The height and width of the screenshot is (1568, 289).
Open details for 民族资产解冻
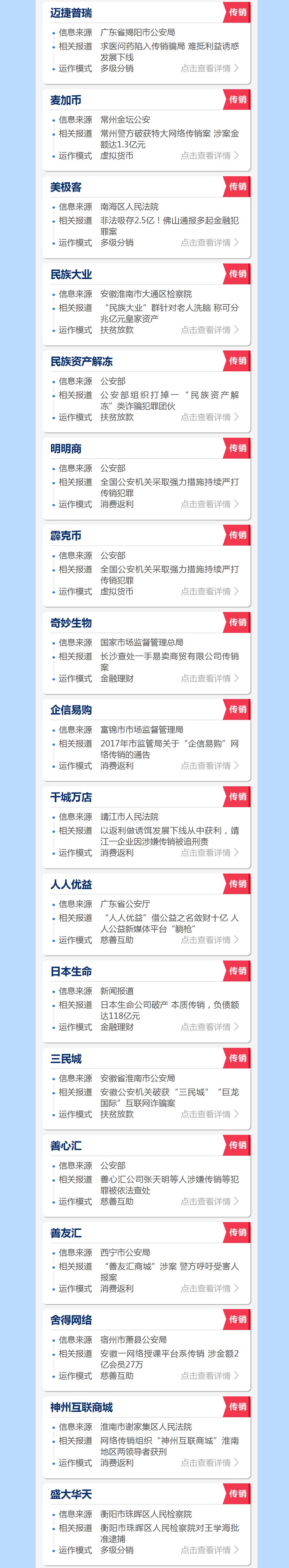point(209,417)
